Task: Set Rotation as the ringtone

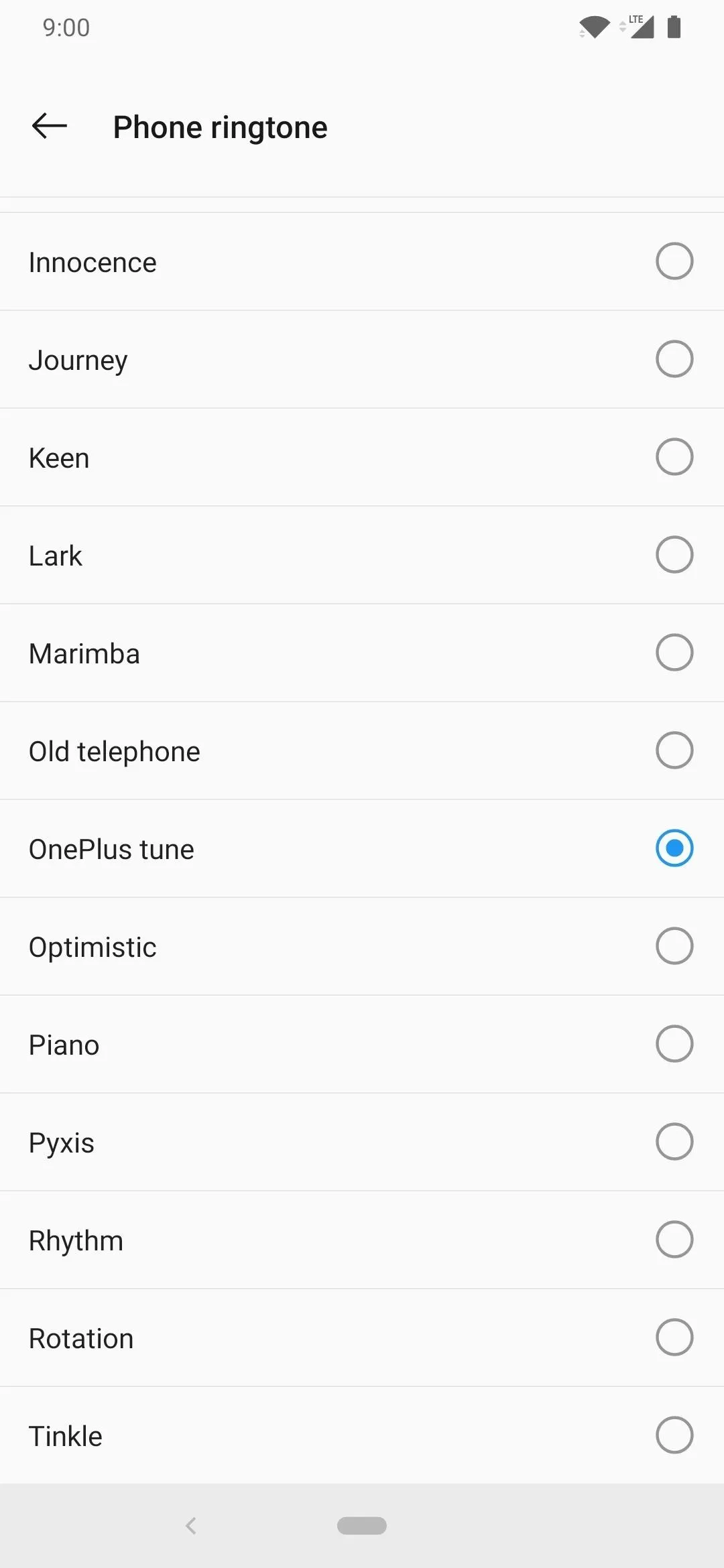Action: (x=362, y=1337)
